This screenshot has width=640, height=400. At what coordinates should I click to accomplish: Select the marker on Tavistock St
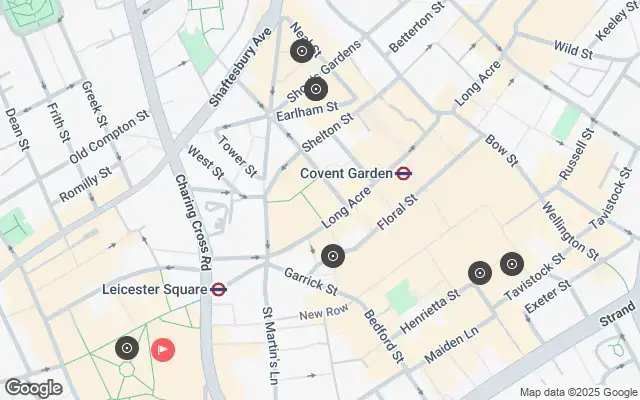511,264
